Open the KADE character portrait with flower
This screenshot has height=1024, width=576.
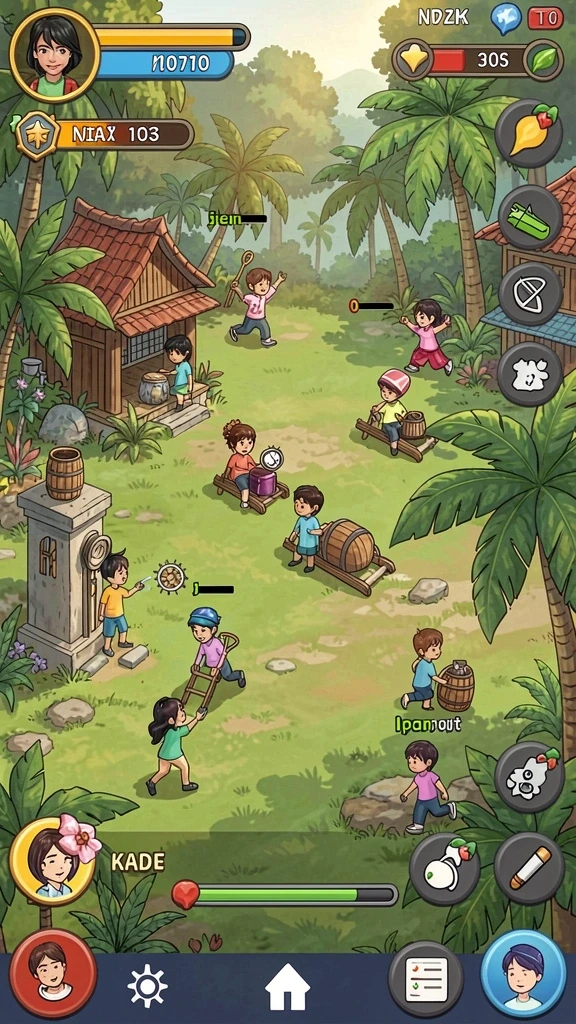pyautogui.click(x=54, y=861)
